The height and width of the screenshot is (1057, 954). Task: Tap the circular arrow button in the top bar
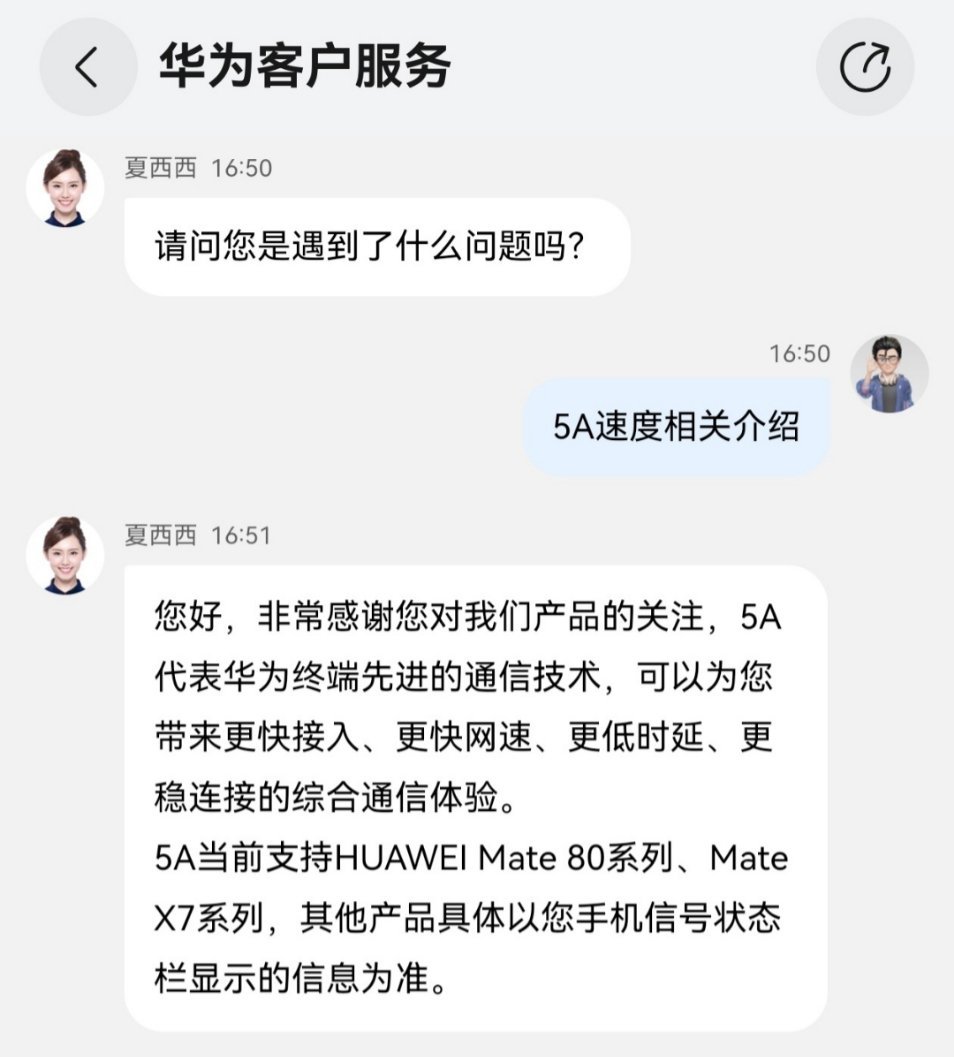[865, 69]
